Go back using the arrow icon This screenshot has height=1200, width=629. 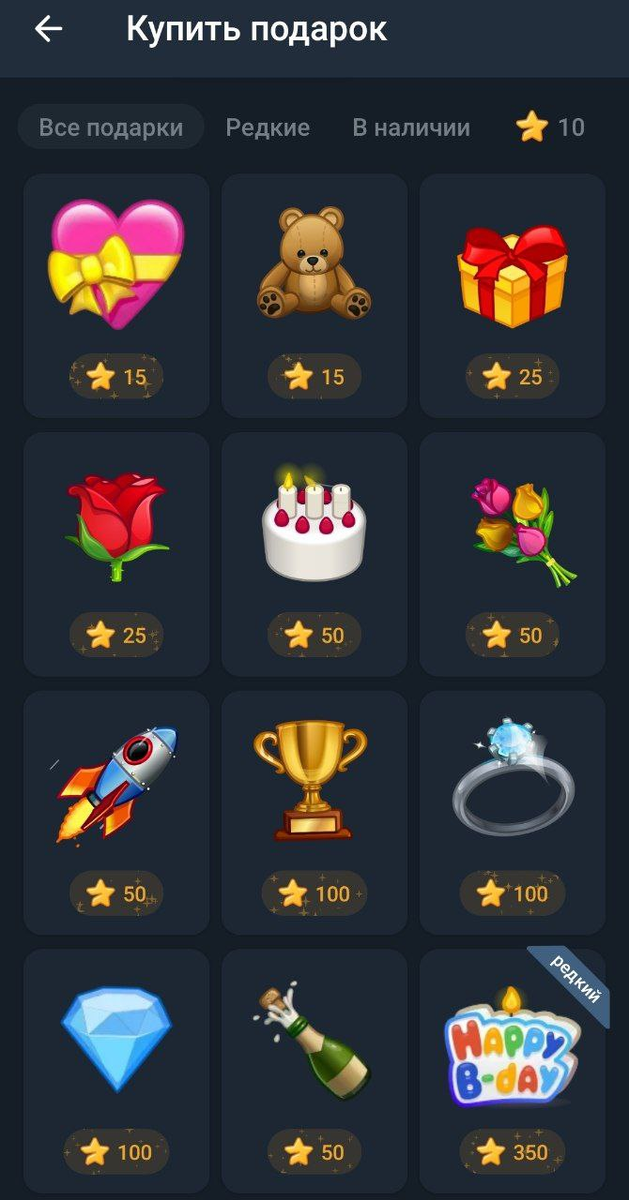click(x=48, y=30)
